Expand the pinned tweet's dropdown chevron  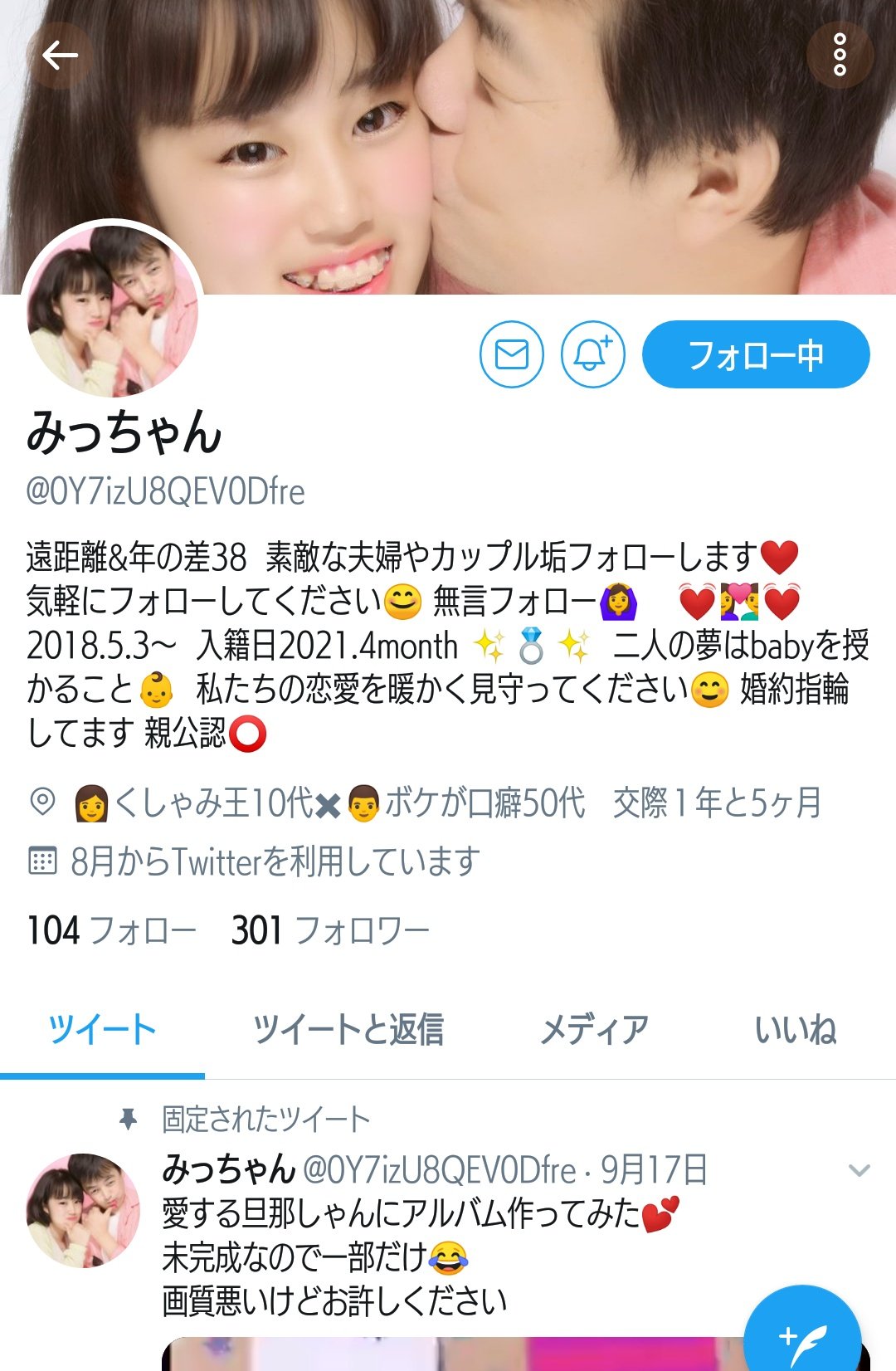pos(859,1171)
